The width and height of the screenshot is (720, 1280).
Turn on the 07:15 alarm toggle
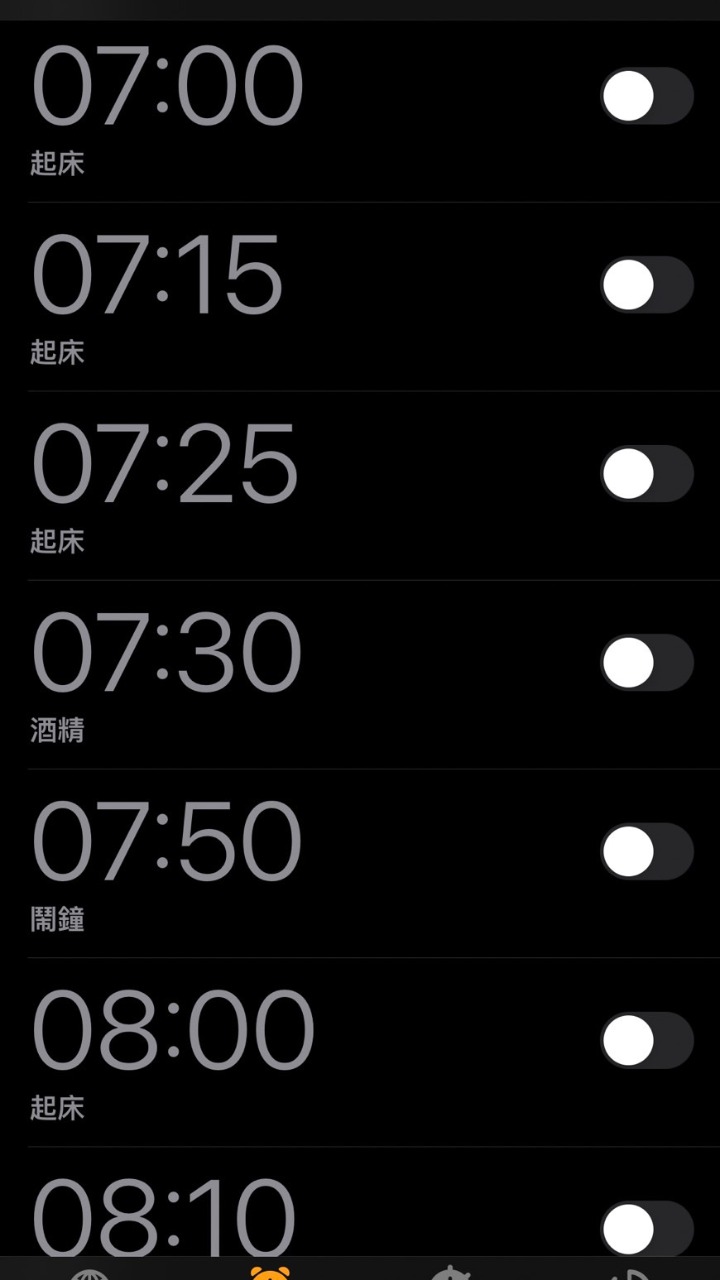pos(646,285)
